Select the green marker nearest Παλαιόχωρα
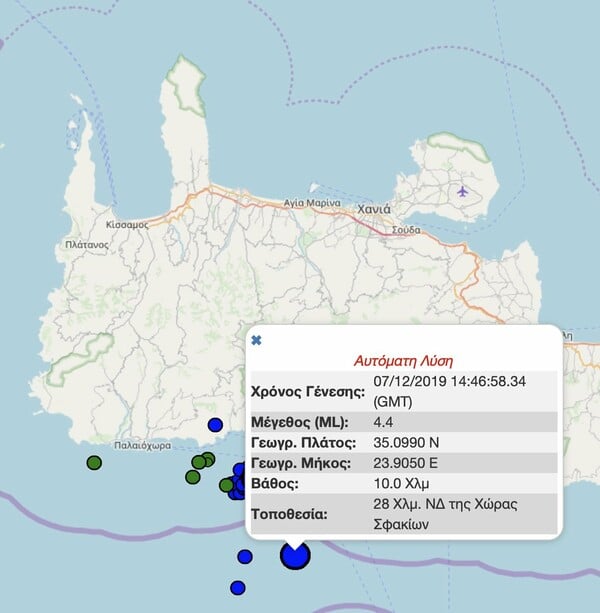Image resolution: width=600 pixels, height=613 pixels. tap(94, 462)
